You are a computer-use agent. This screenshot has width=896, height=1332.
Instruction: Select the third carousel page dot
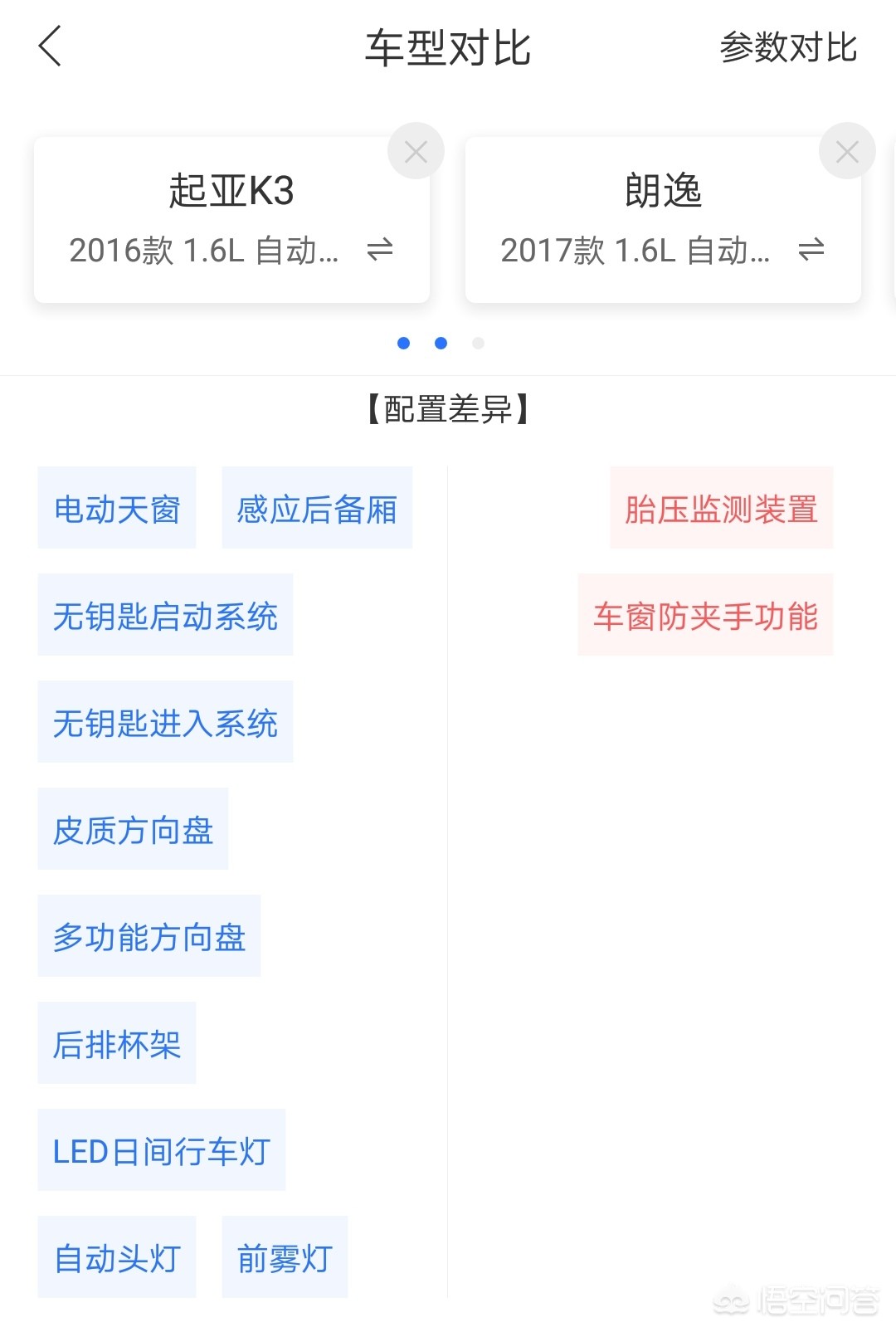point(477,343)
